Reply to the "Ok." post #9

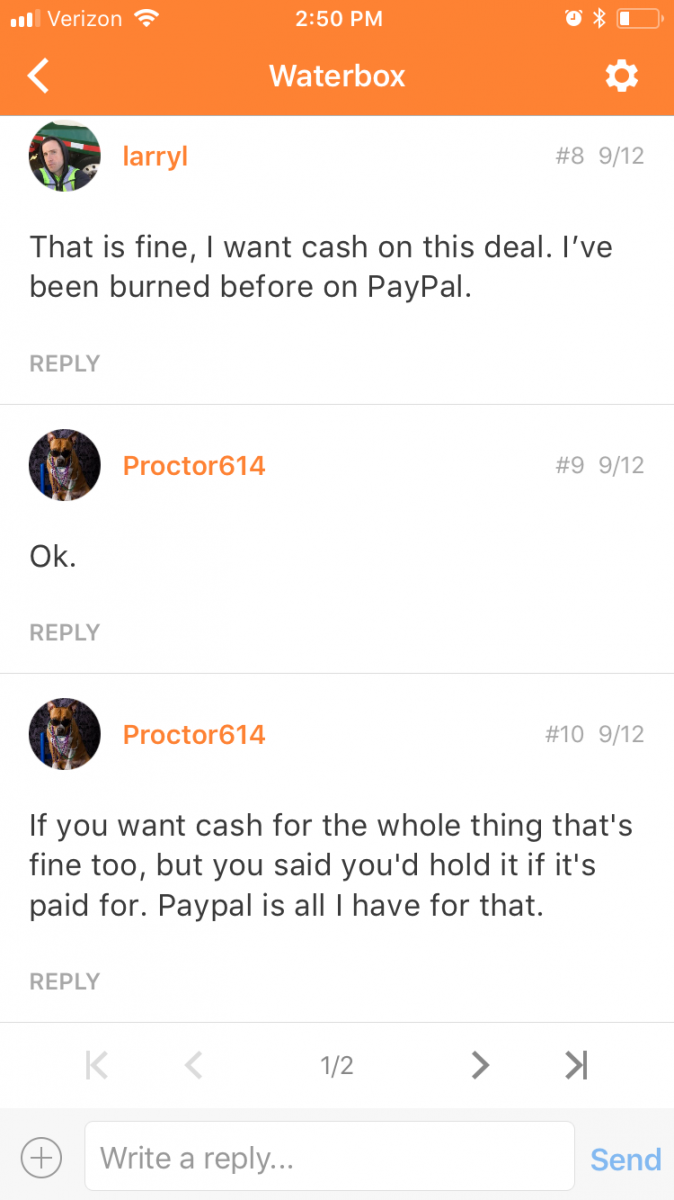pos(65,632)
